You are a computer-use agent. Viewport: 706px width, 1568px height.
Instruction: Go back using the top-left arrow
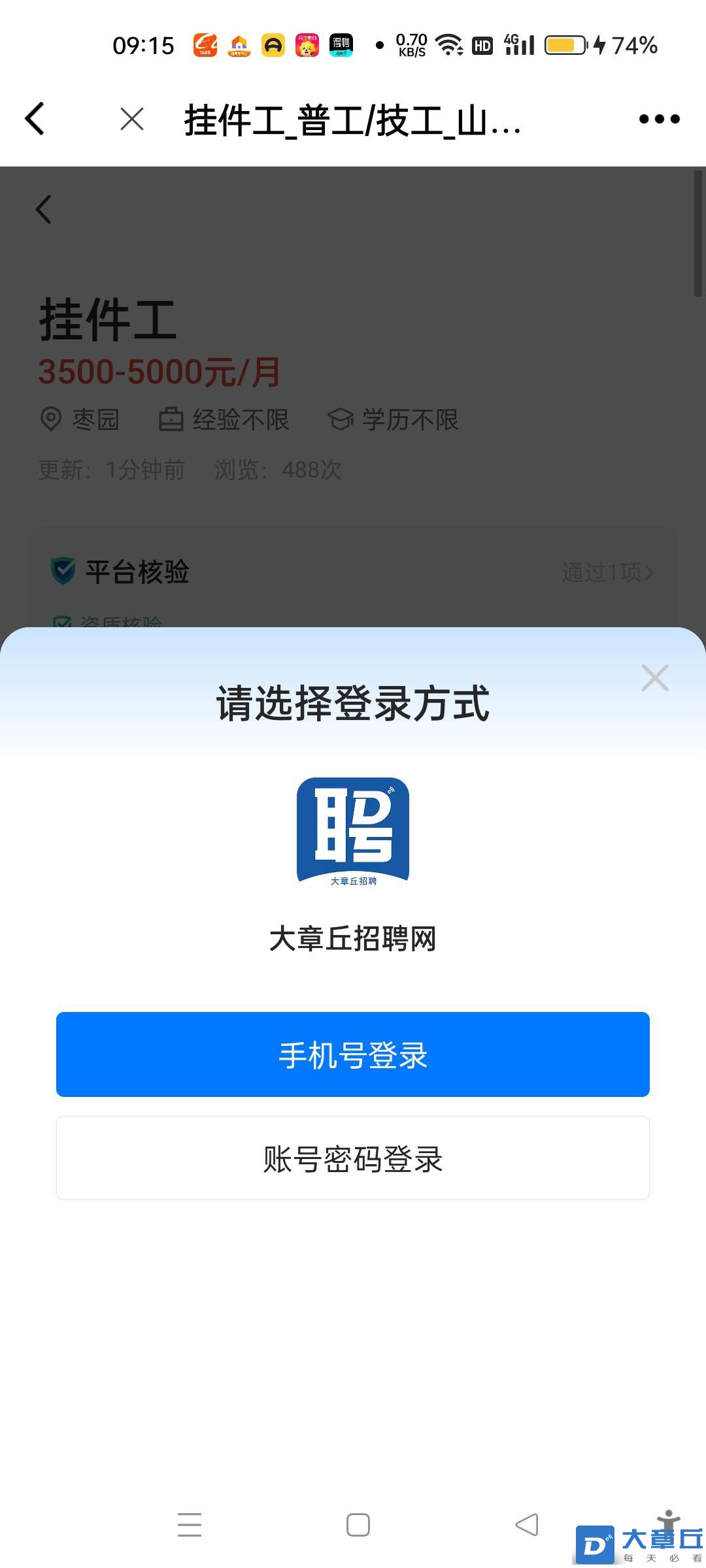[35, 119]
